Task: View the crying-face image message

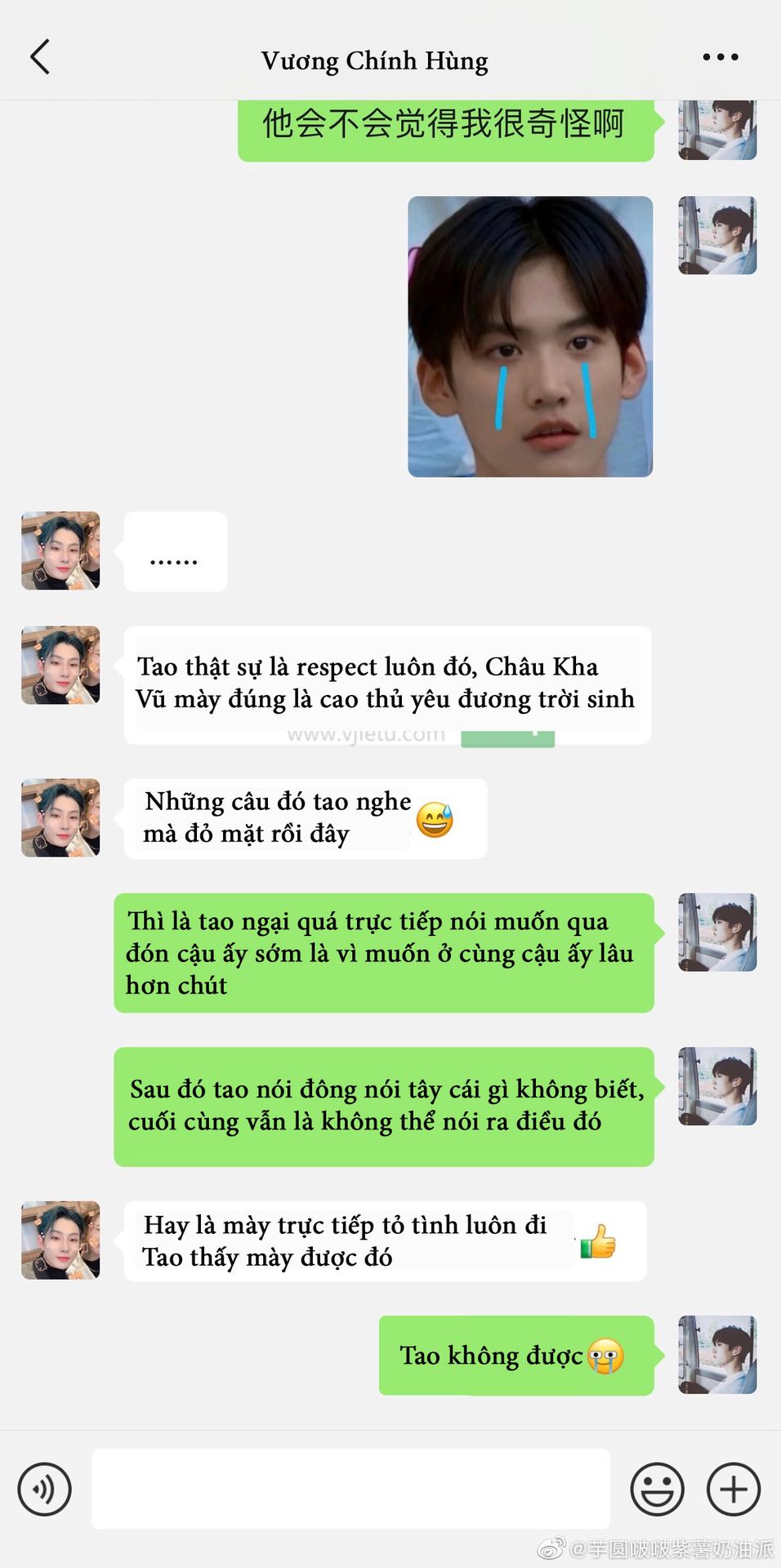Action: pos(530,336)
